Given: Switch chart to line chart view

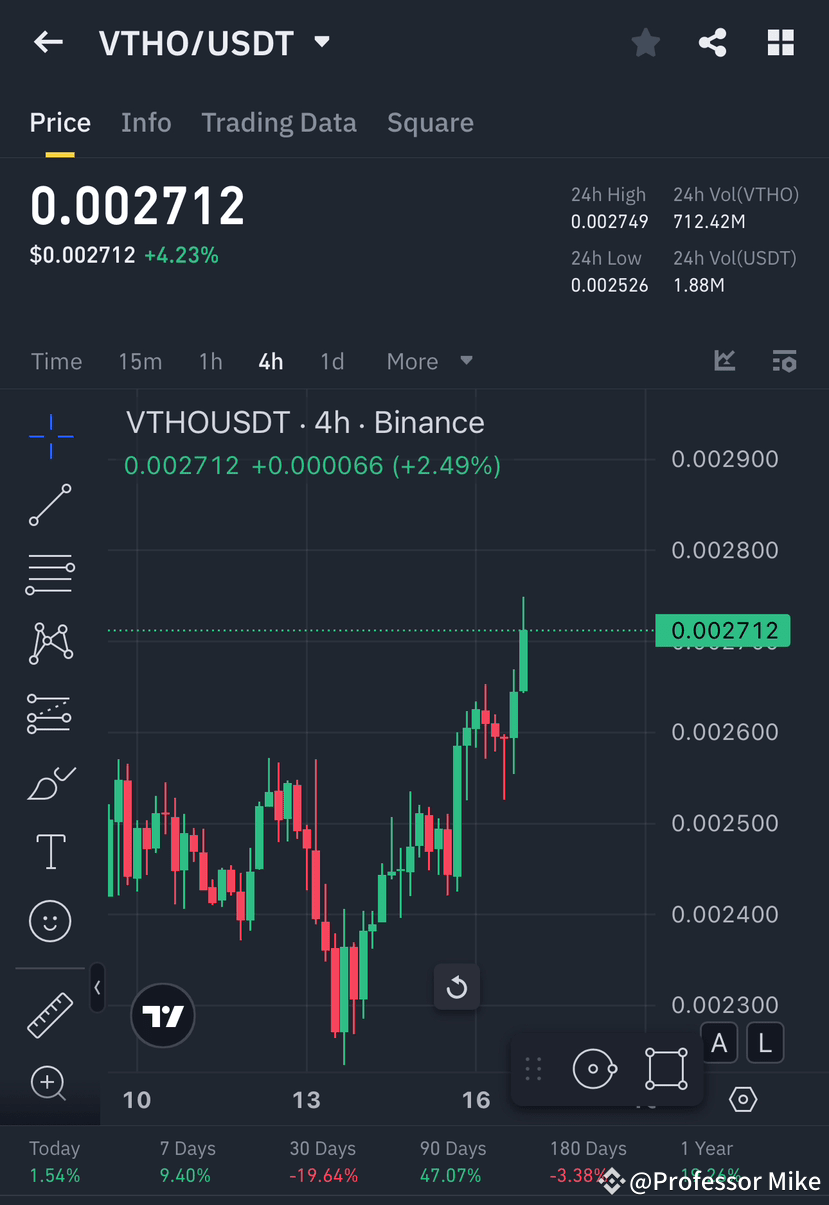Looking at the screenshot, I should tap(723, 361).
